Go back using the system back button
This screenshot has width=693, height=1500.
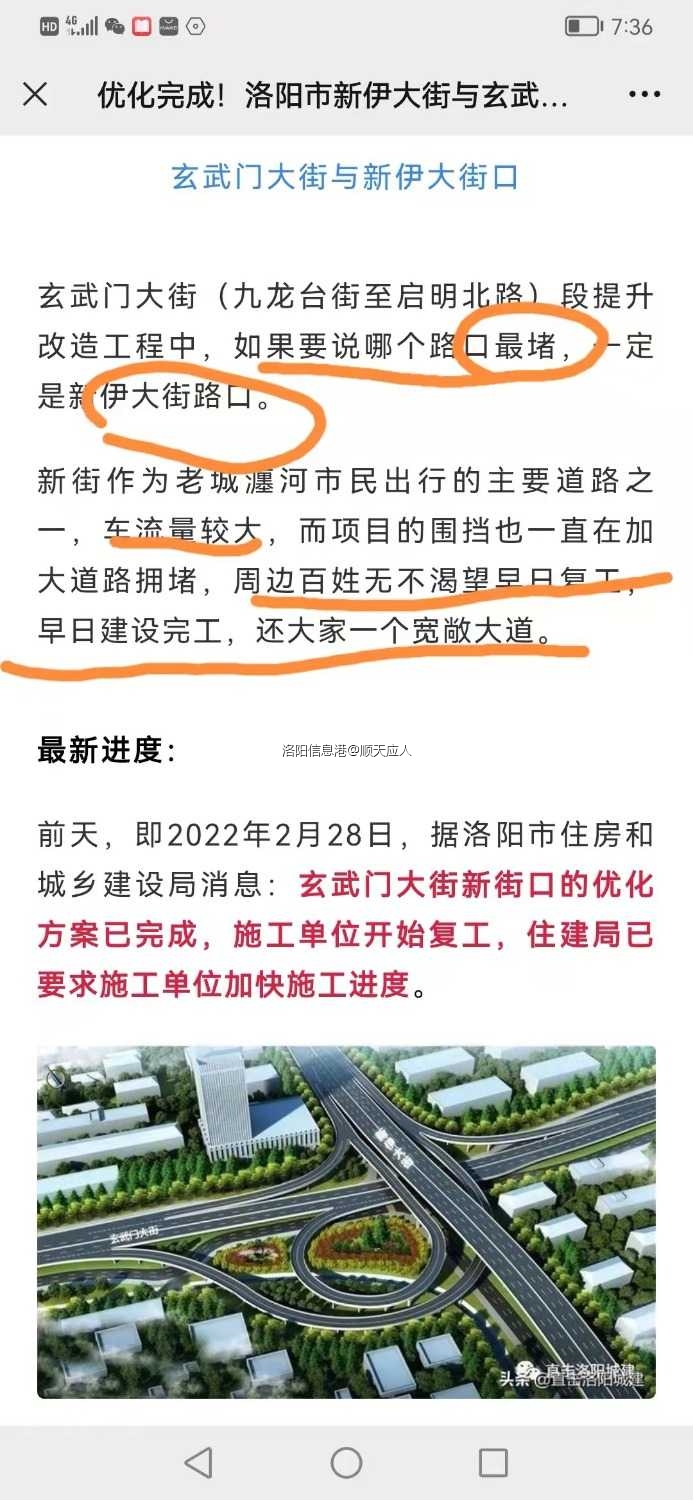(198, 1462)
